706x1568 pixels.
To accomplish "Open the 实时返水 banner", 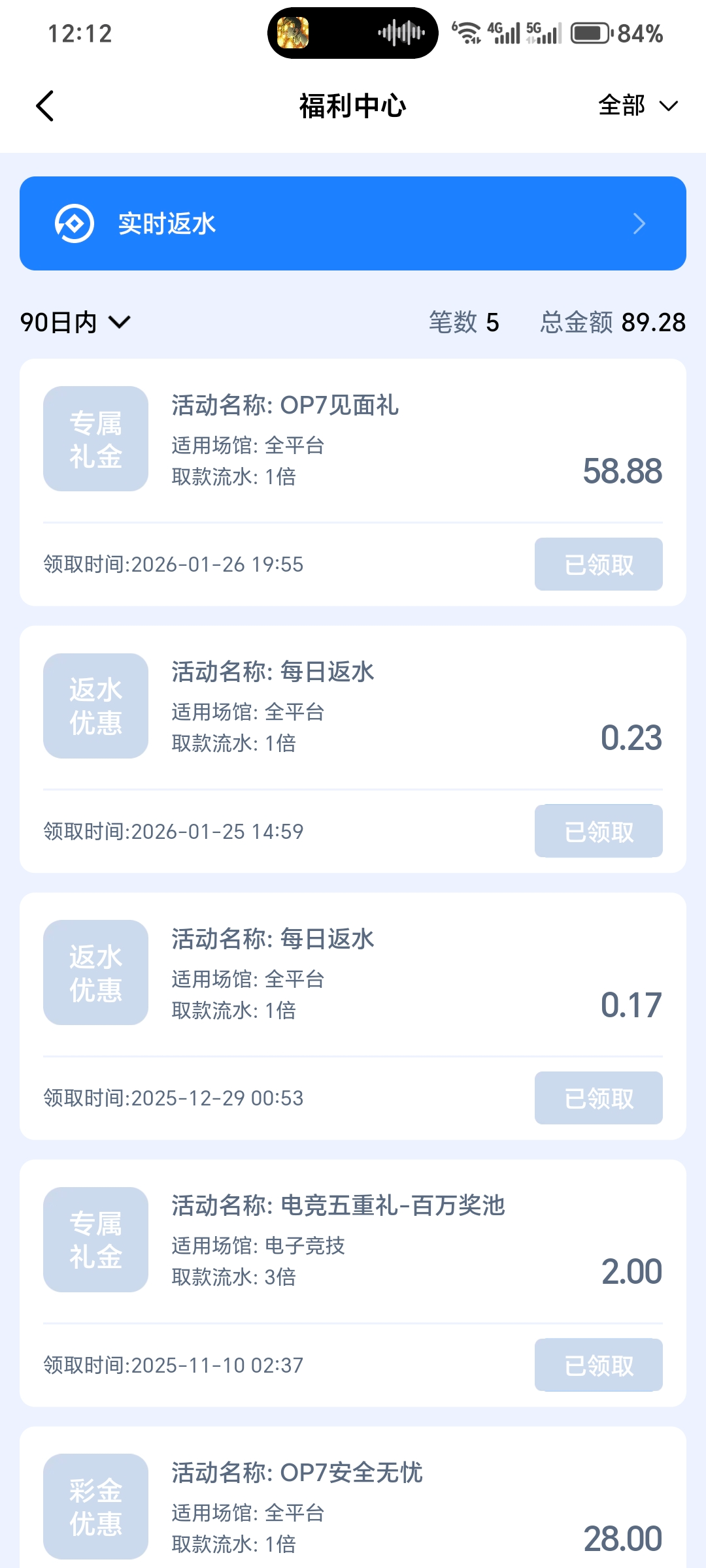I will coord(353,223).
